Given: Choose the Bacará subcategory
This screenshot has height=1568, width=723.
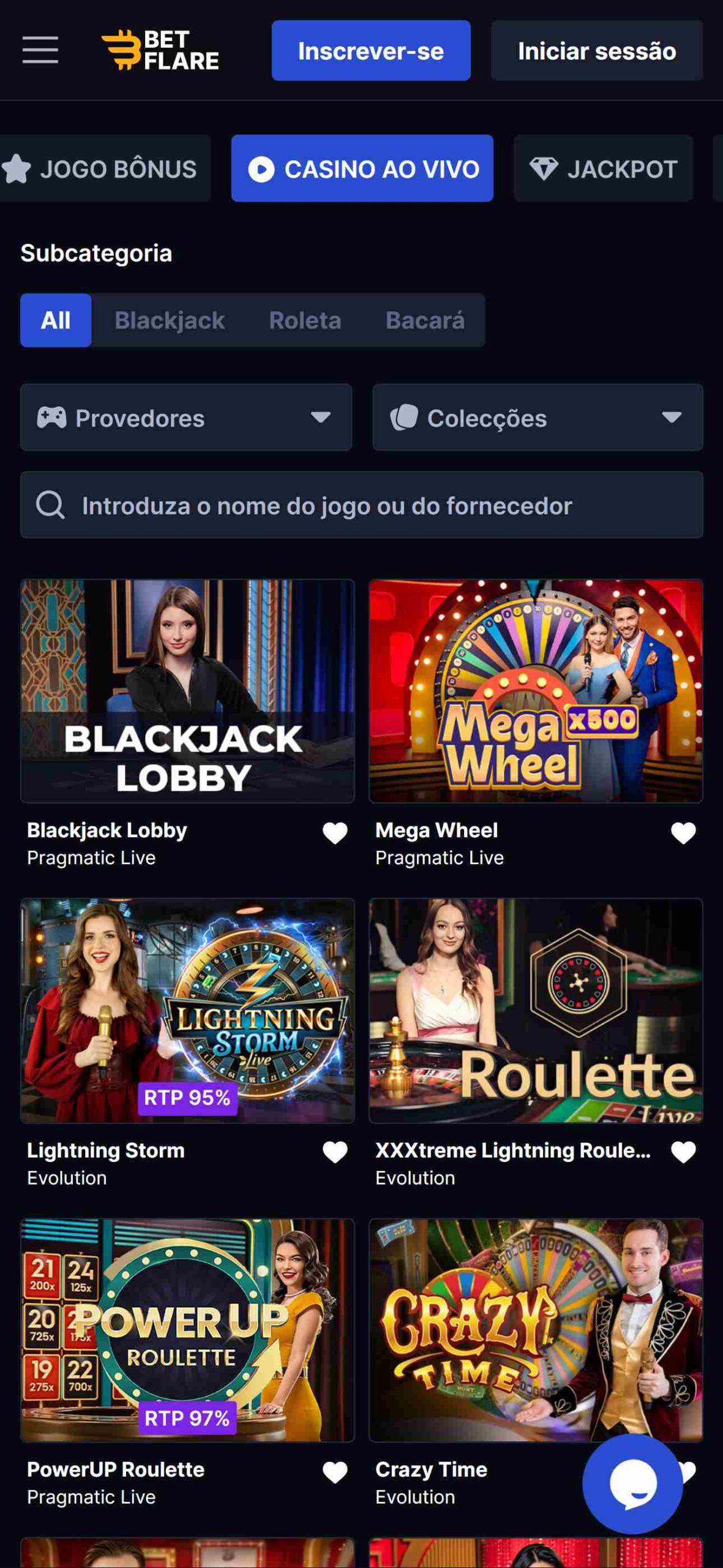Looking at the screenshot, I should 425,320.
